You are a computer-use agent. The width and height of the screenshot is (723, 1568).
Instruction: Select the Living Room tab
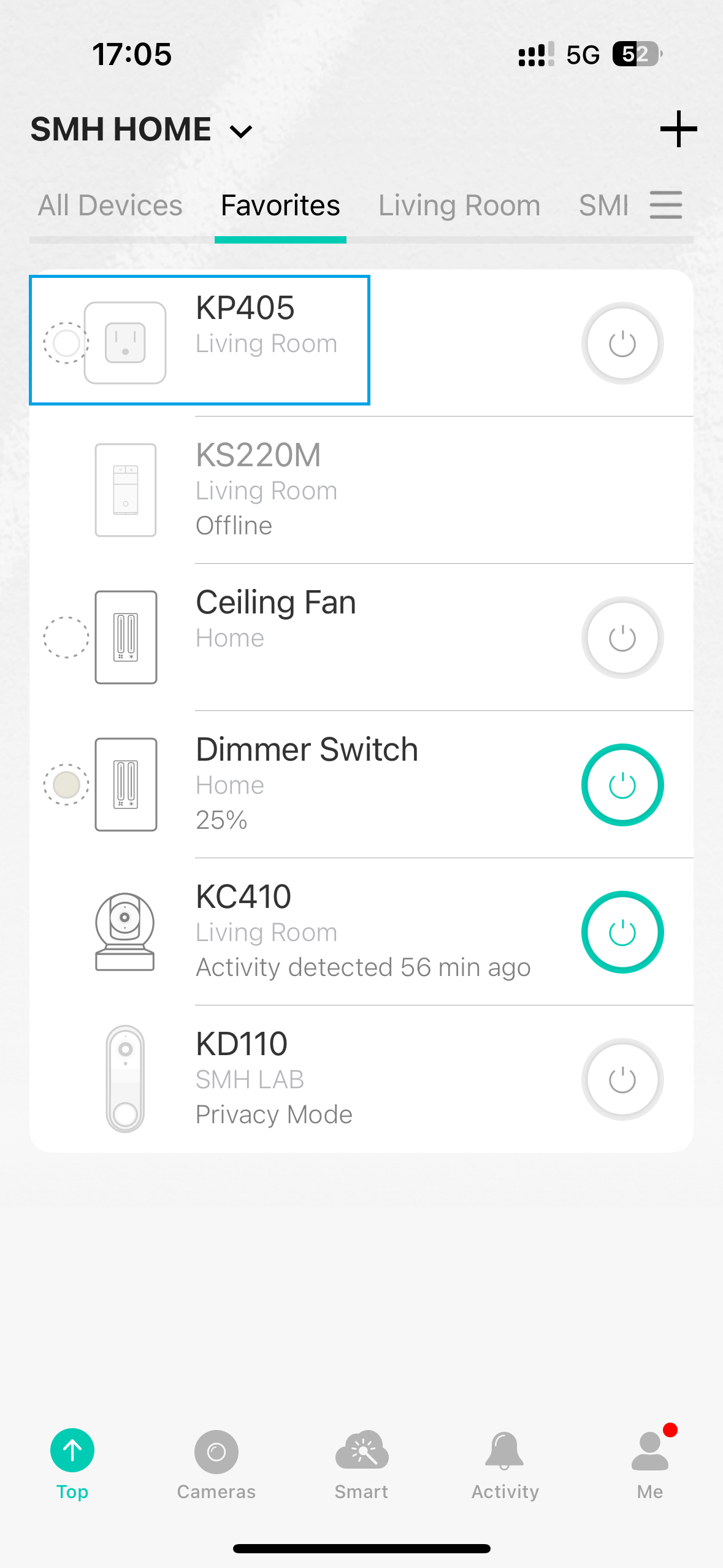[459, 206]
